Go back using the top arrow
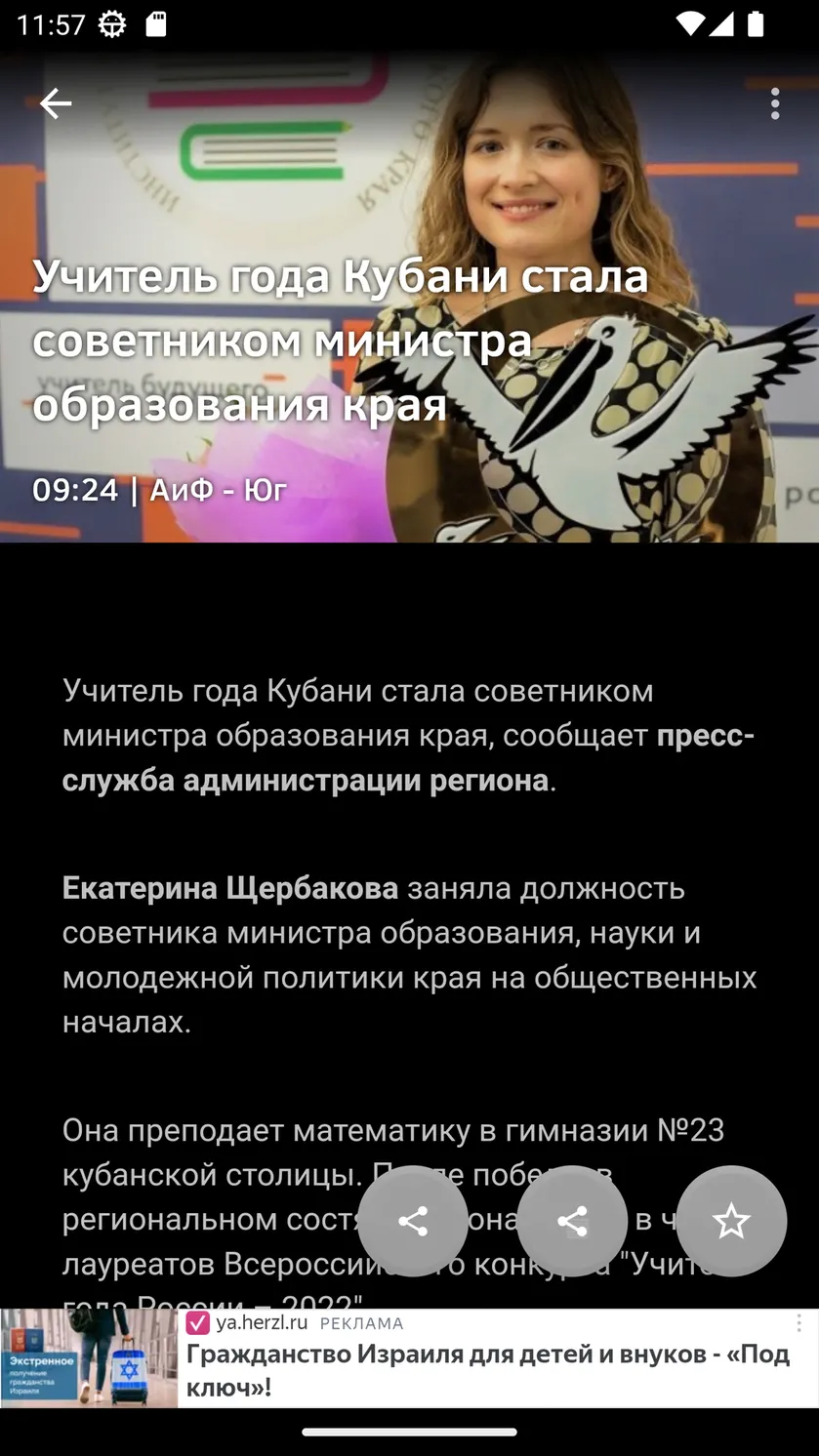This screenshot has height=1456, width=819. pyautogui.click(x=56, y=103)
